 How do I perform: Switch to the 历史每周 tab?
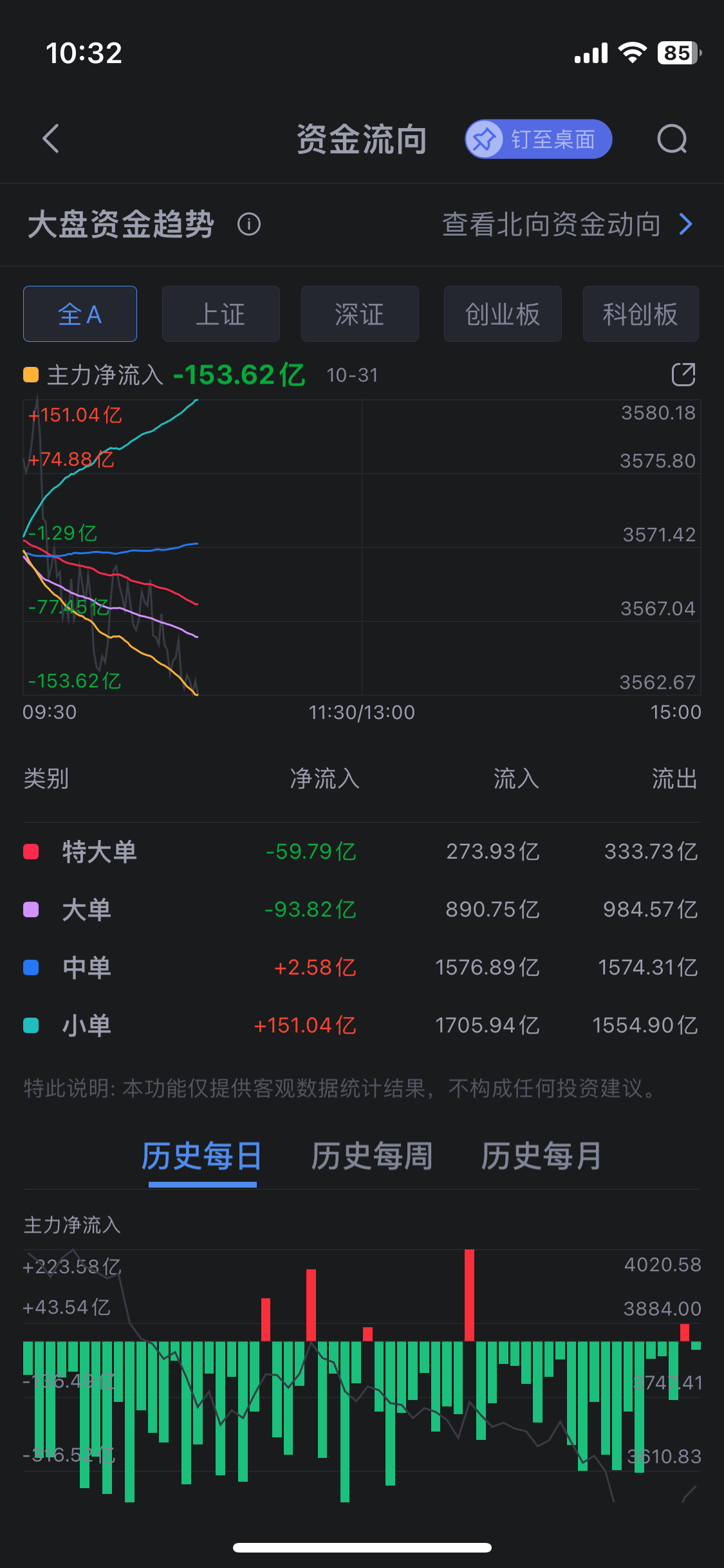coord(372,1157)
